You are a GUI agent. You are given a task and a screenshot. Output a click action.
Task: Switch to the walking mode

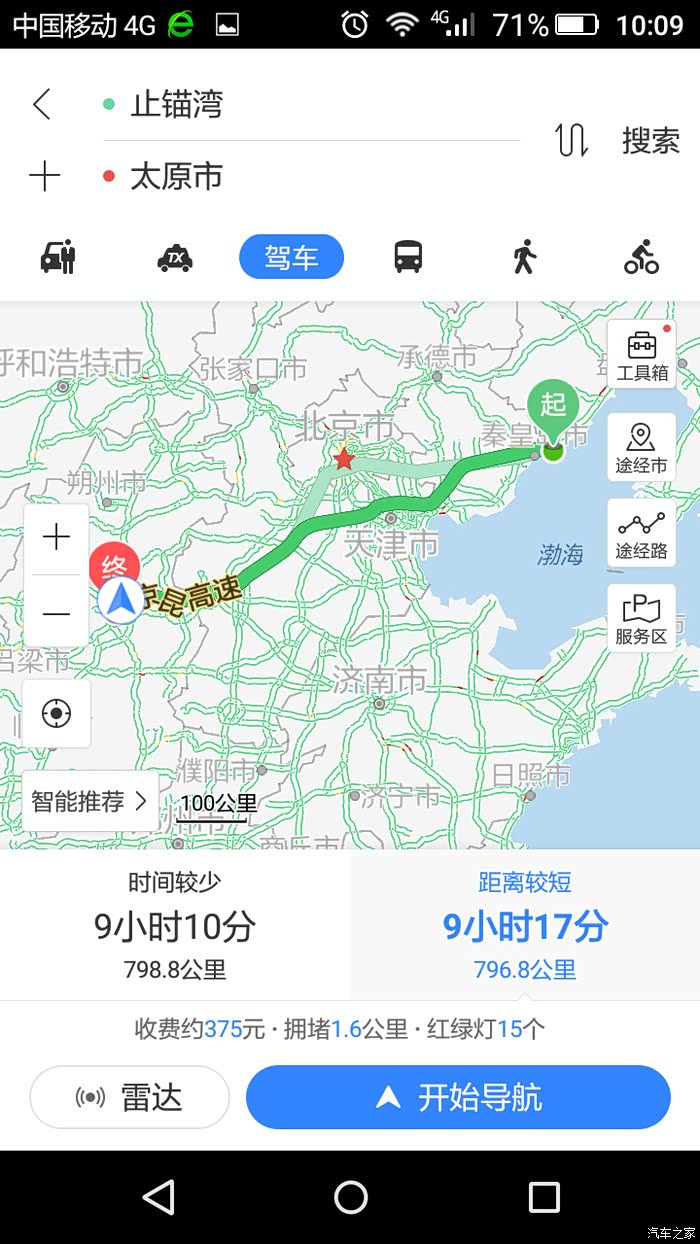pos(524,257)
